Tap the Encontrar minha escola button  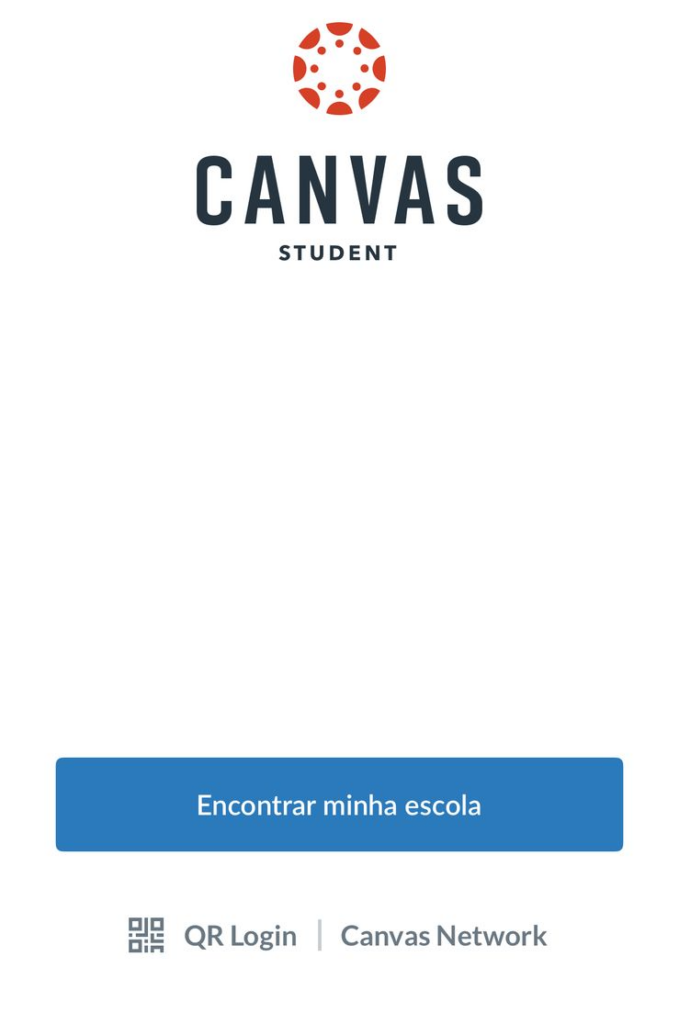click(339, 805)
